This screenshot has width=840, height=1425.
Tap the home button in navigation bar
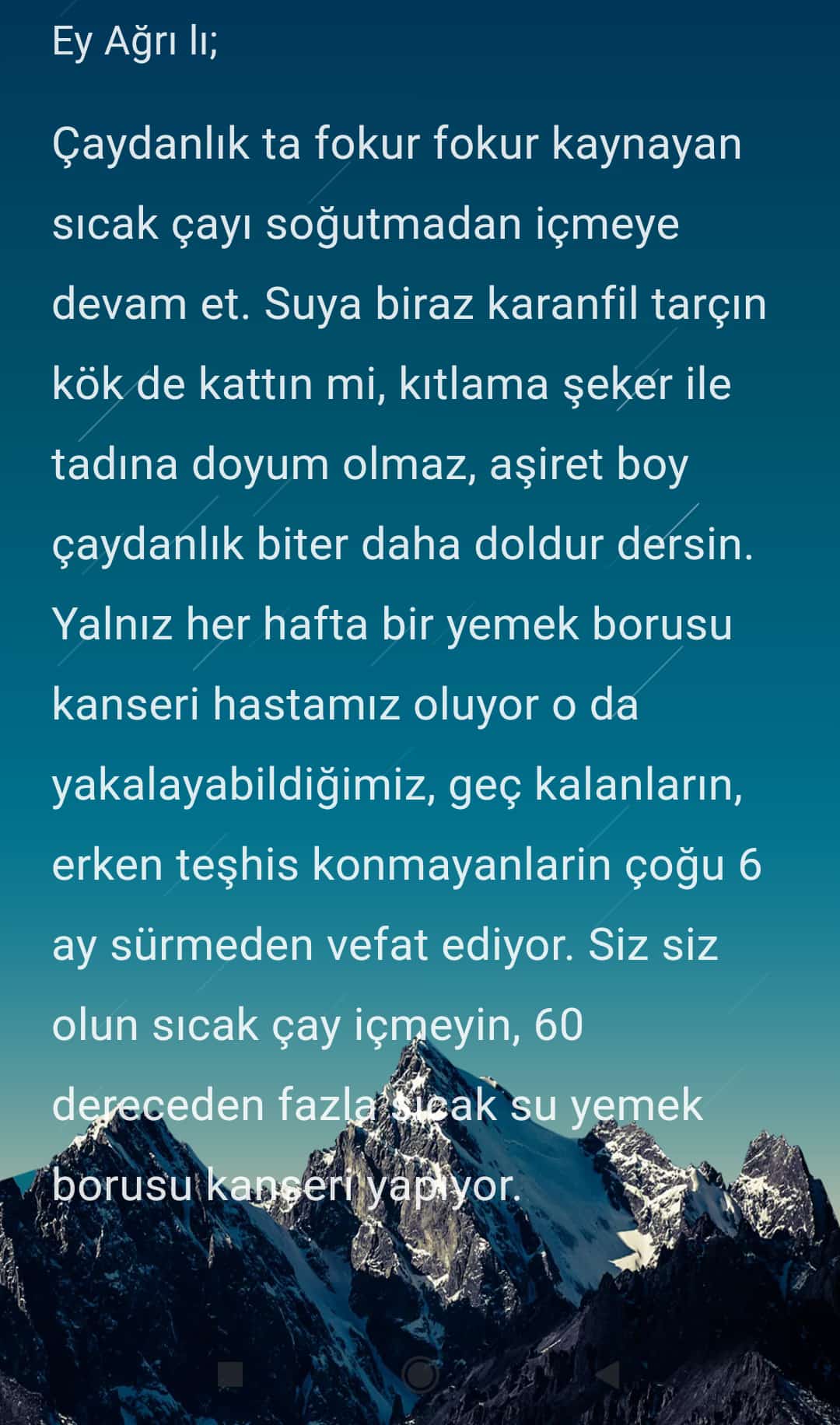pos(420,1374)
